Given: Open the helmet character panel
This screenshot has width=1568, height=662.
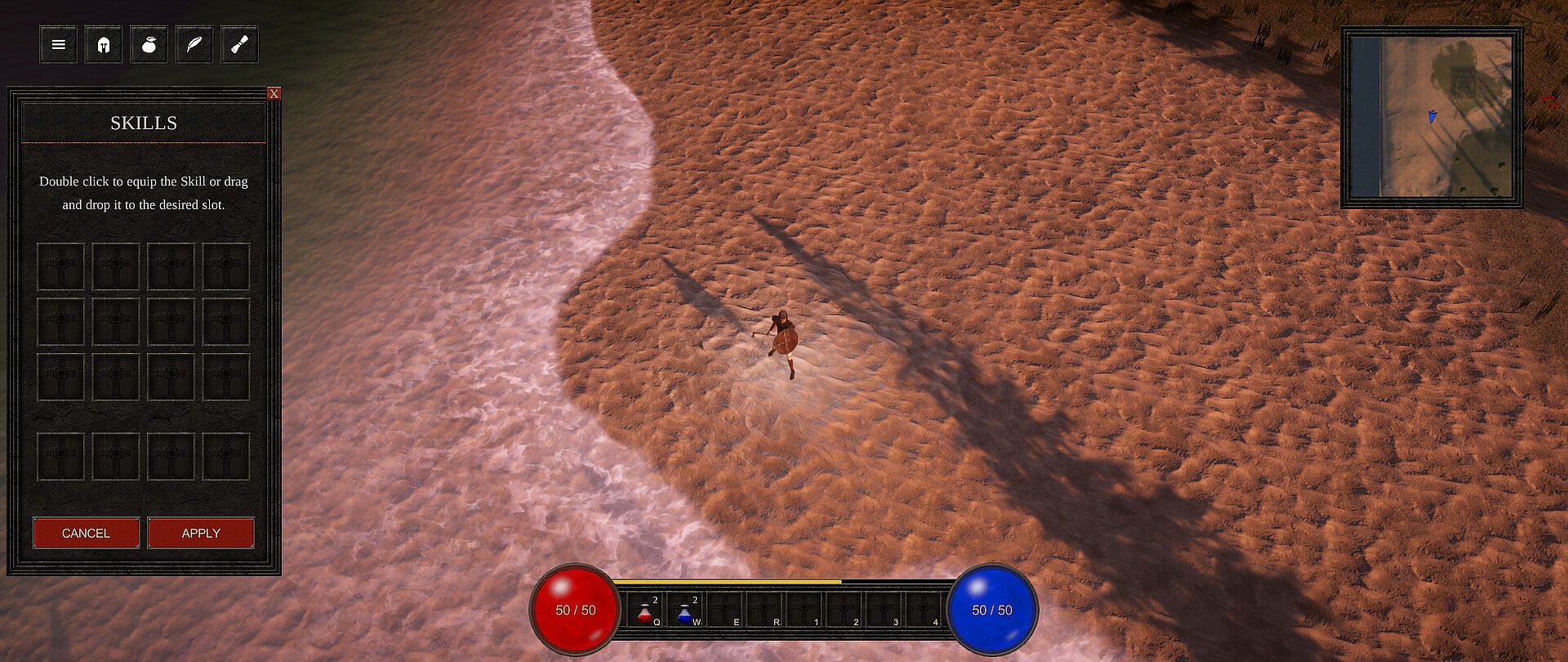Looking at the screenshot, I should point(104,45).
